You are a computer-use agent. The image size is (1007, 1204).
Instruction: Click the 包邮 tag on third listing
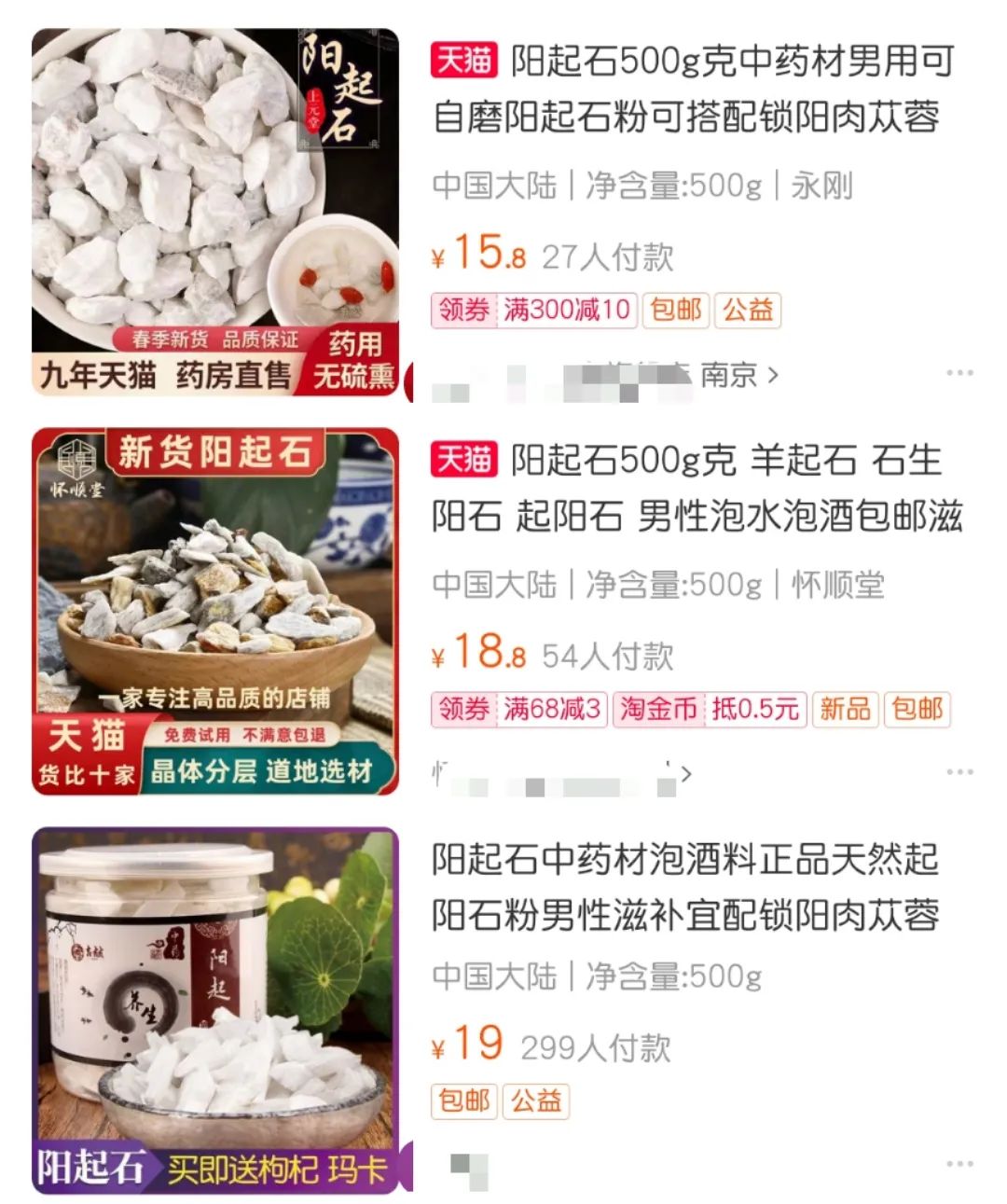[x=463, y=1100]
